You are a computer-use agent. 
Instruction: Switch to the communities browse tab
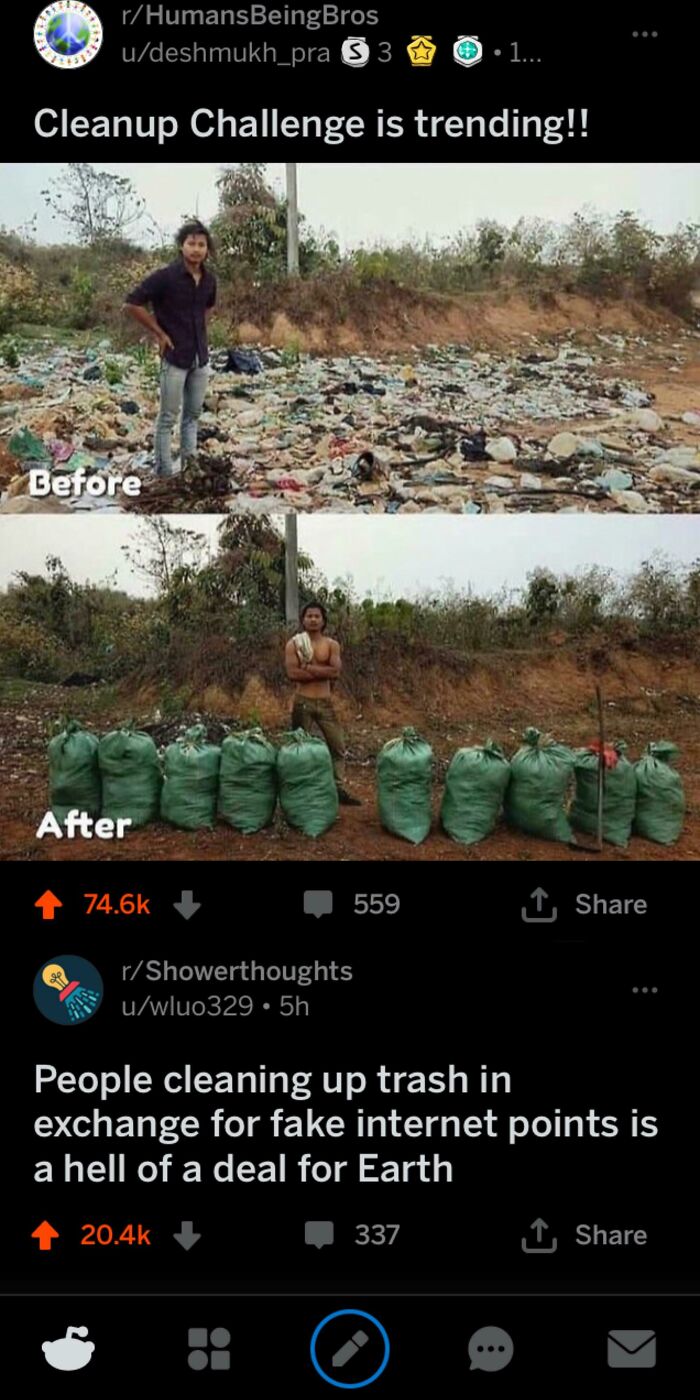pyautogui.click(x=209, y=1348)
